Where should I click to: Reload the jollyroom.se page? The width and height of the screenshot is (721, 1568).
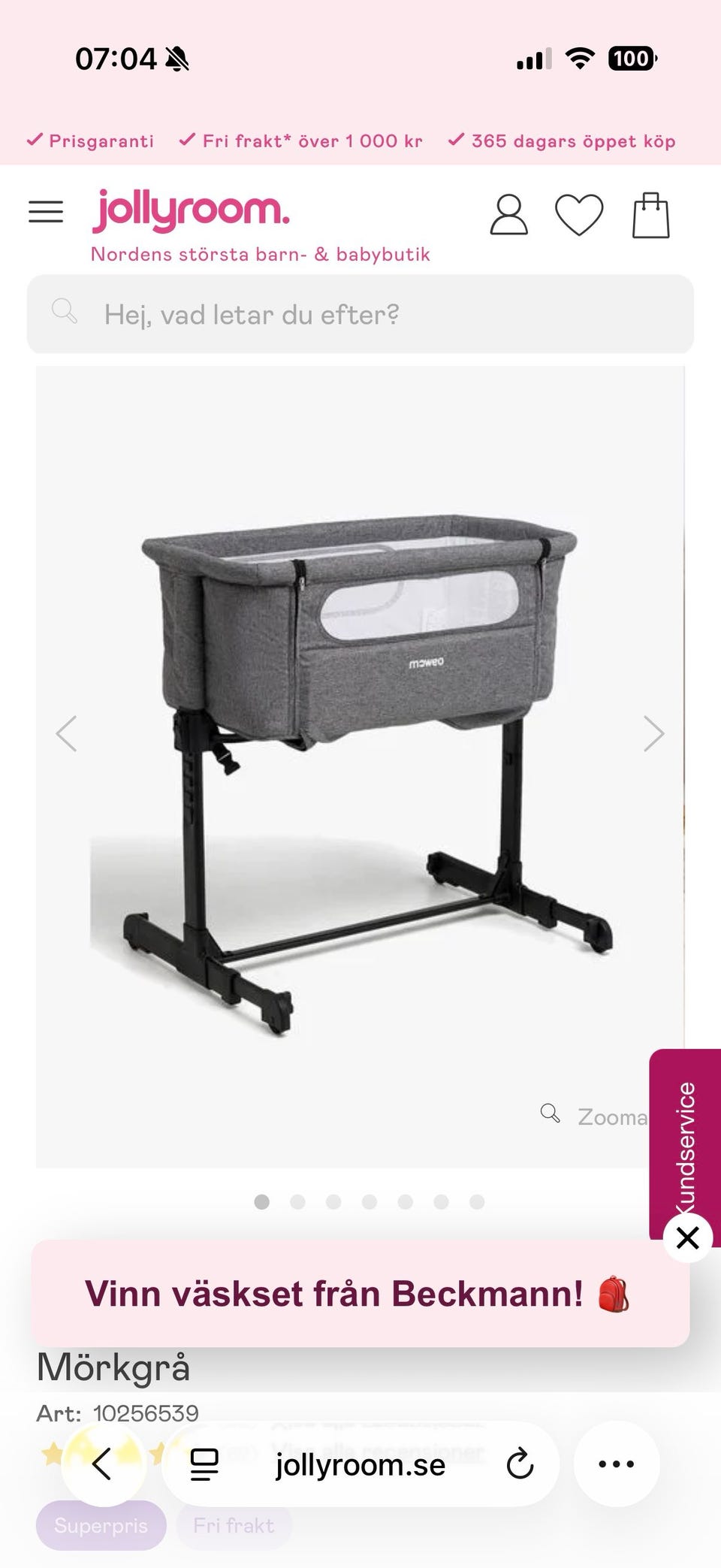pyautogui.click(x=520, y=1464)
